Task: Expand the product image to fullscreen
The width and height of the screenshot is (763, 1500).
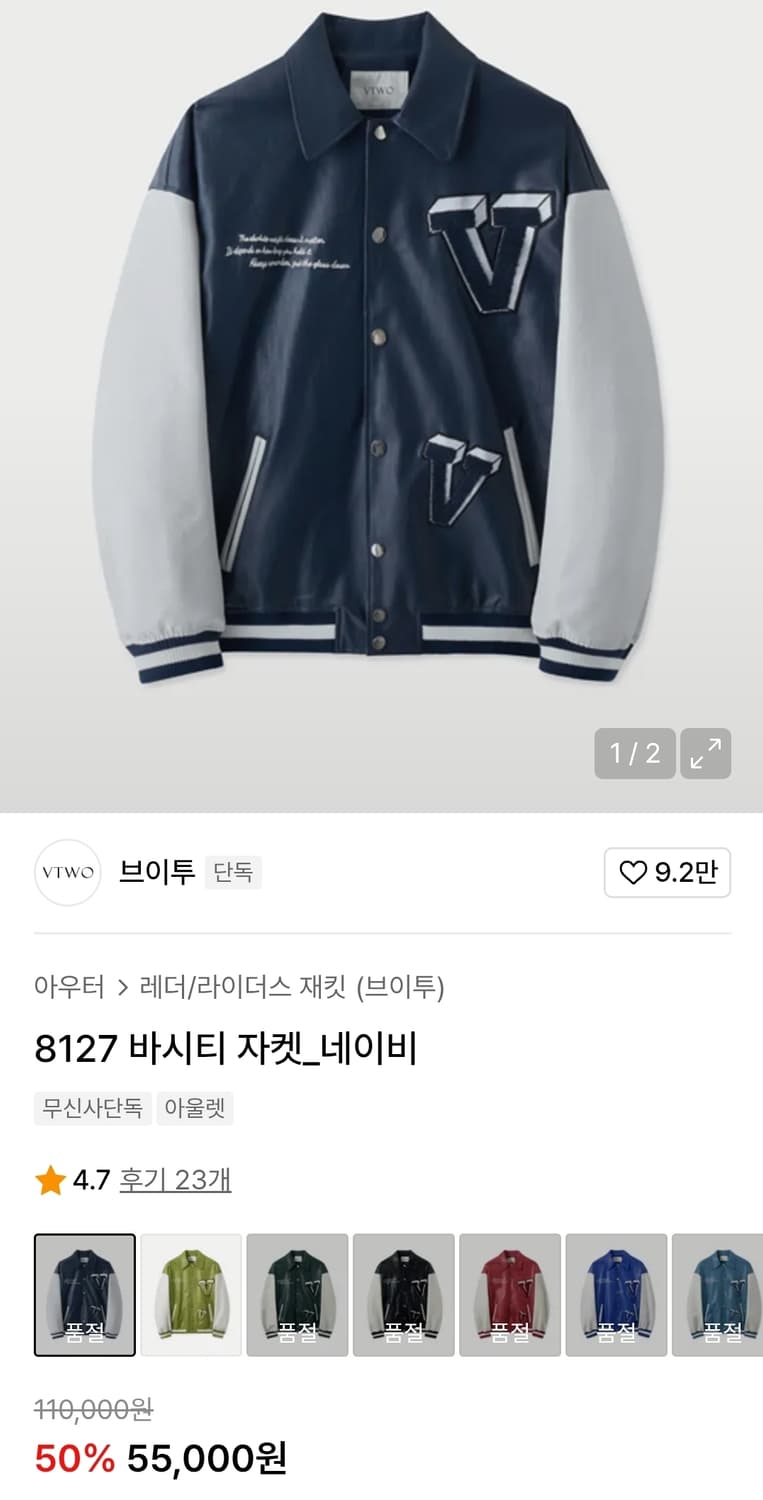Action: pyautogui.click(x=707, y=755)
